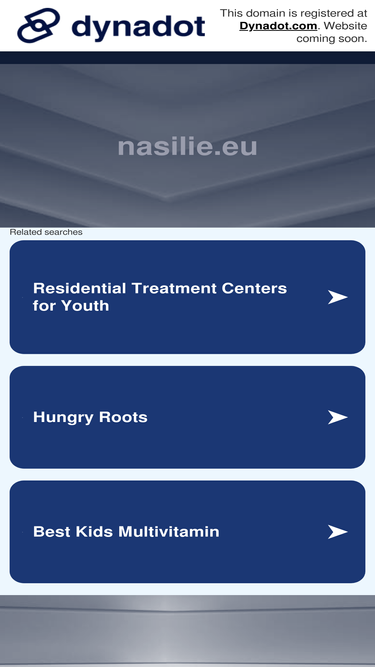Select the Hungry Roots related search
The height and width of the screenshot is (667, 375).
click(x=187, y=417)
